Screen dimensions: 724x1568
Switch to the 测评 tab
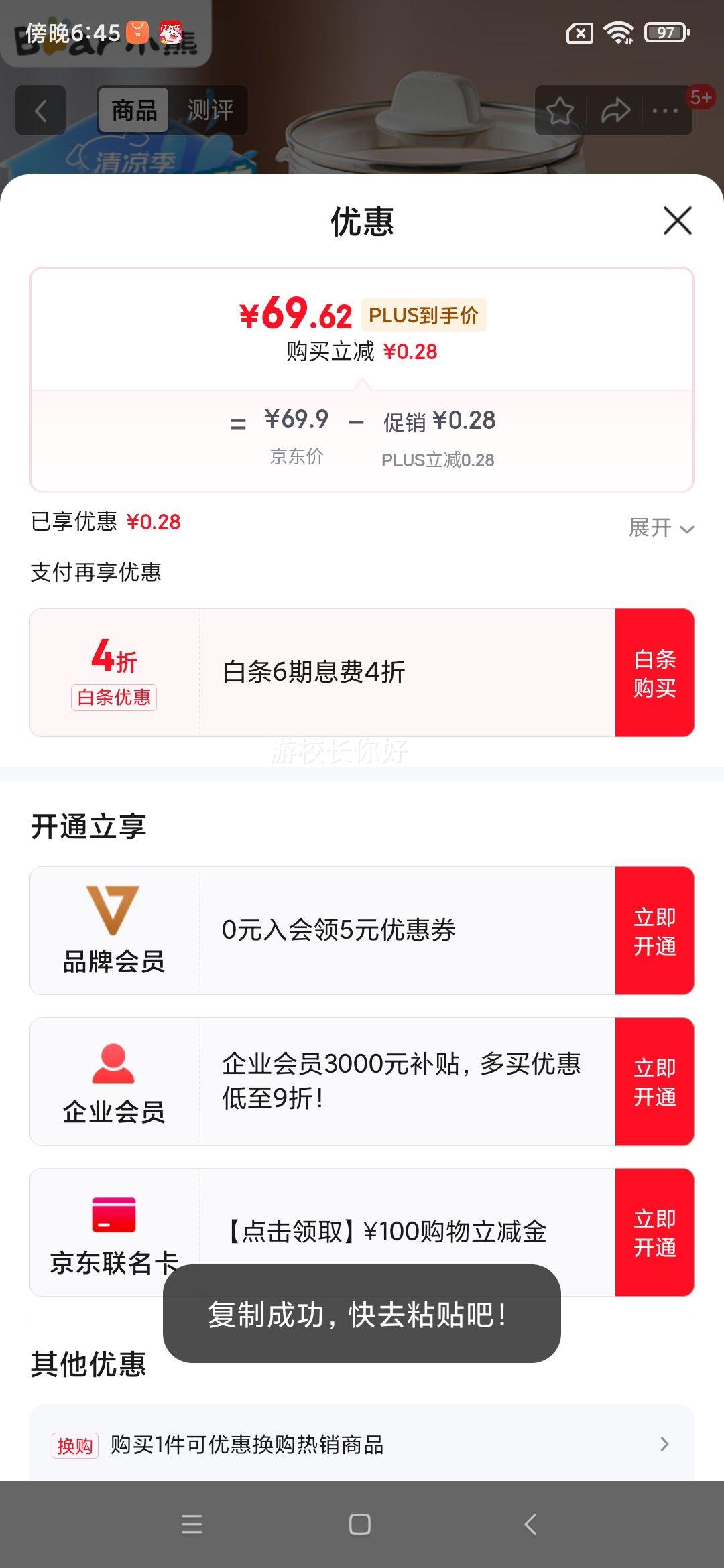210,110
